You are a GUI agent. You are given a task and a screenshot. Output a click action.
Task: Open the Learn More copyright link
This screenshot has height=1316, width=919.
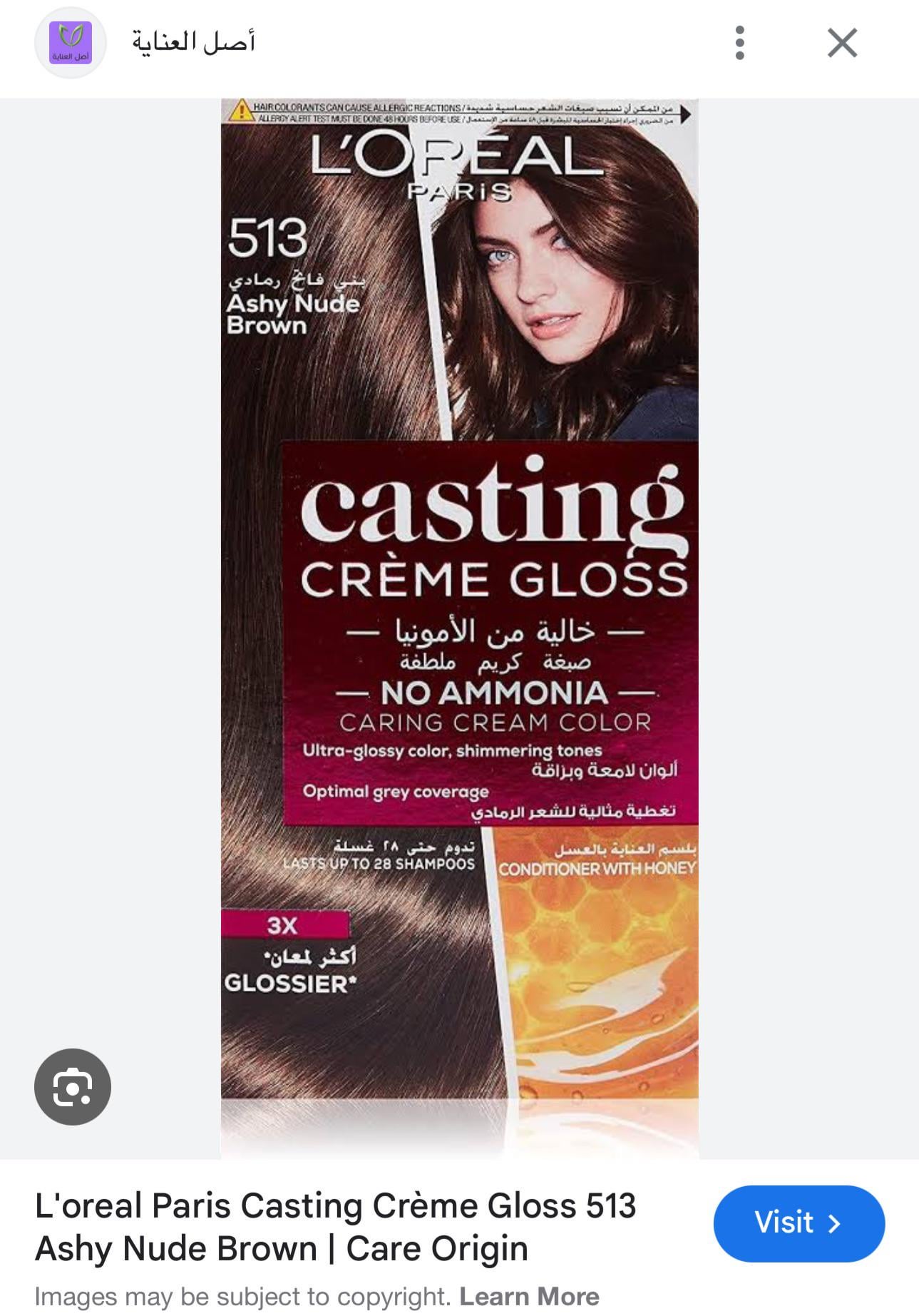(x=529, y=1296)
